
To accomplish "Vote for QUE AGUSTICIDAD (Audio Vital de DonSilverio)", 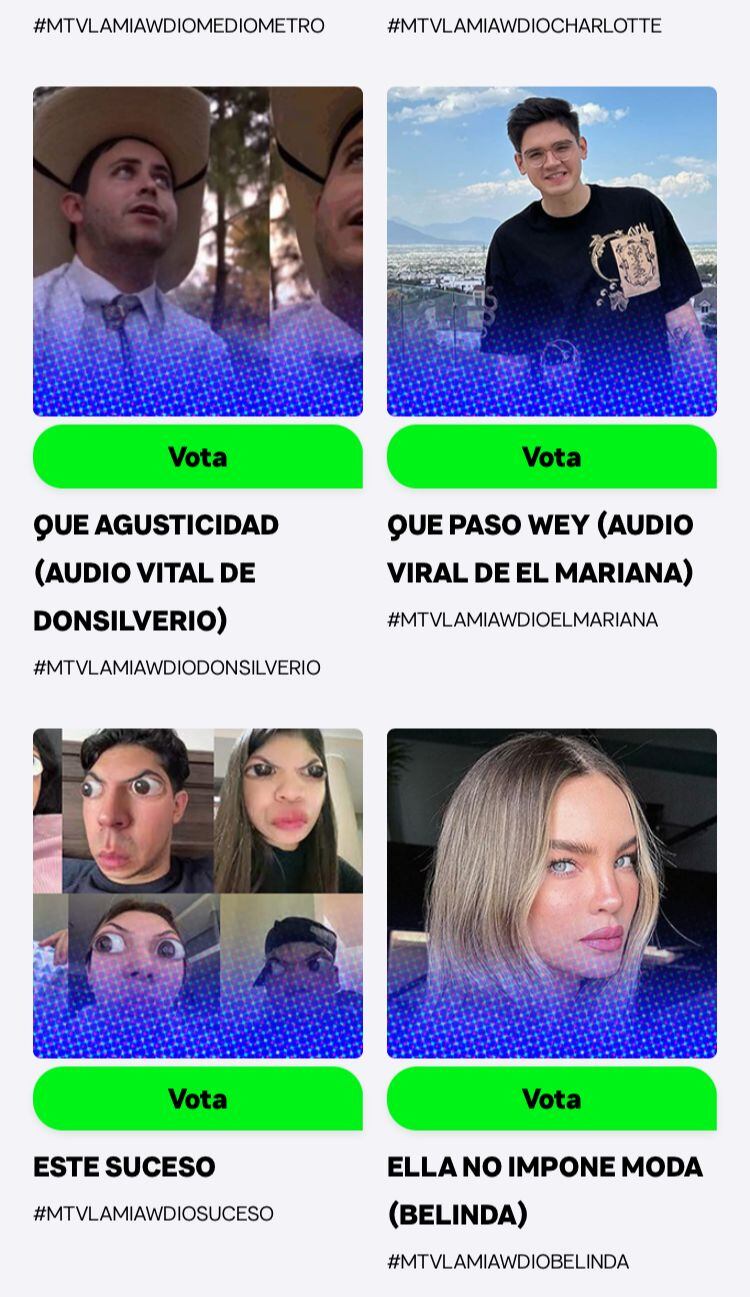I will click(x=197, y=457).
